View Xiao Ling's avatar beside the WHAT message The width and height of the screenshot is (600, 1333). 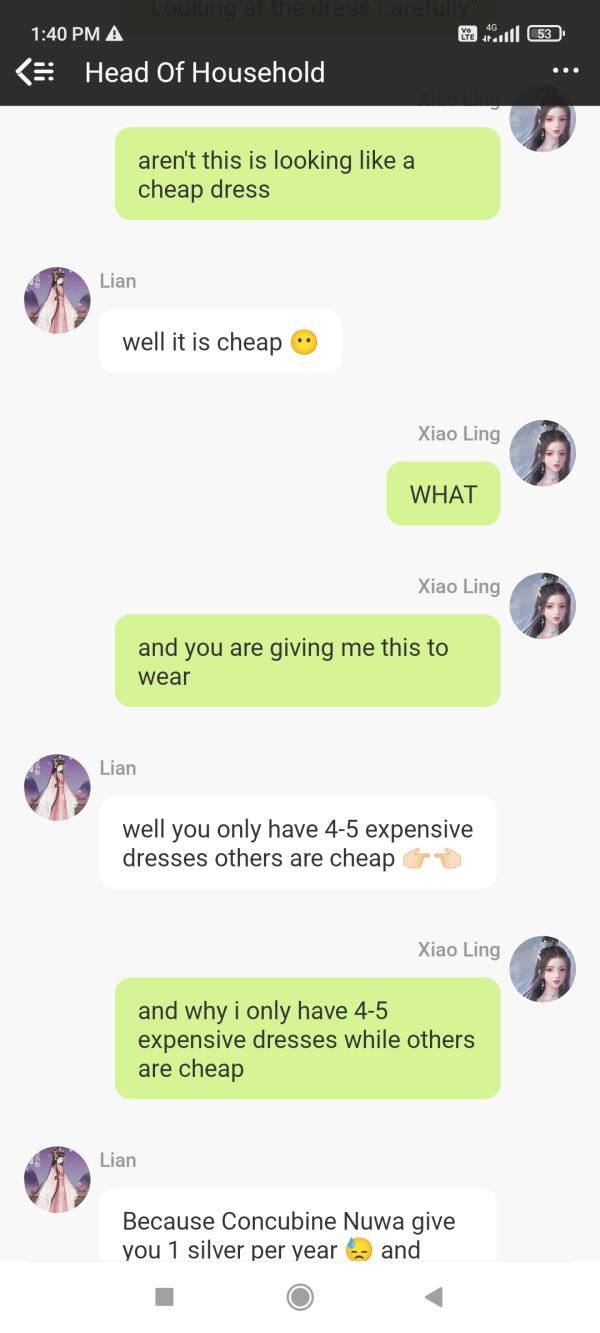[x=542, y=453]
